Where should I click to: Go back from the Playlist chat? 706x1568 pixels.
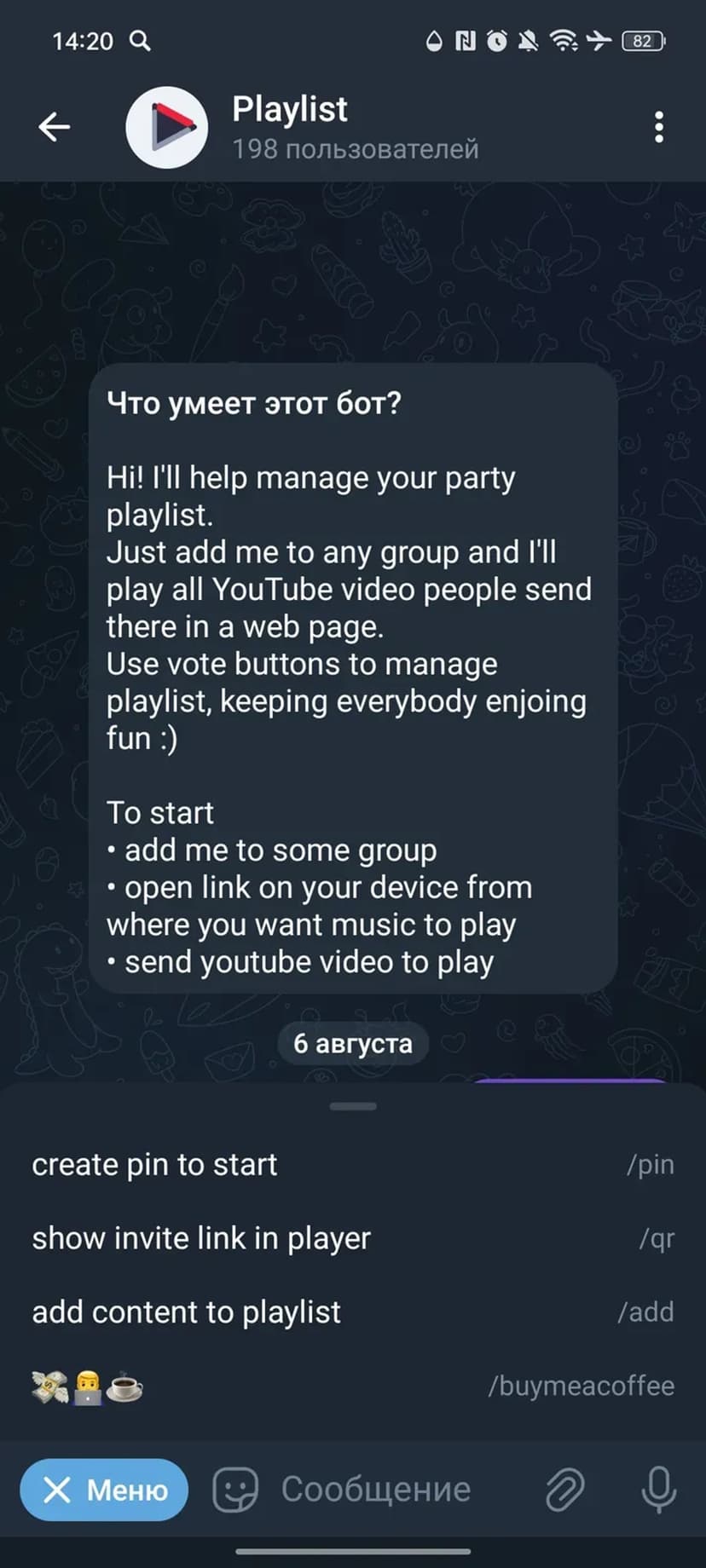click(55, 128)
